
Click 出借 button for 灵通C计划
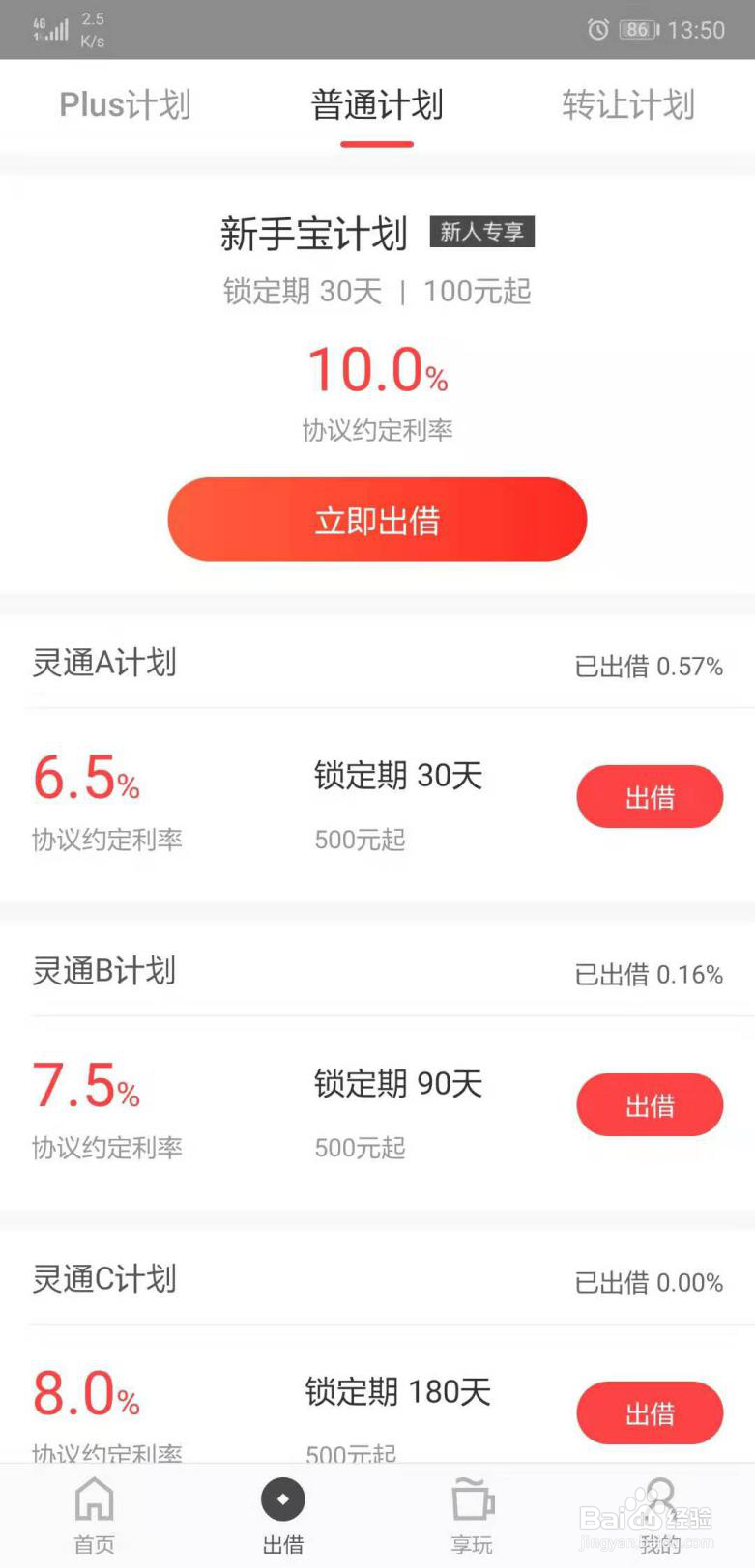pos(649,1412)
